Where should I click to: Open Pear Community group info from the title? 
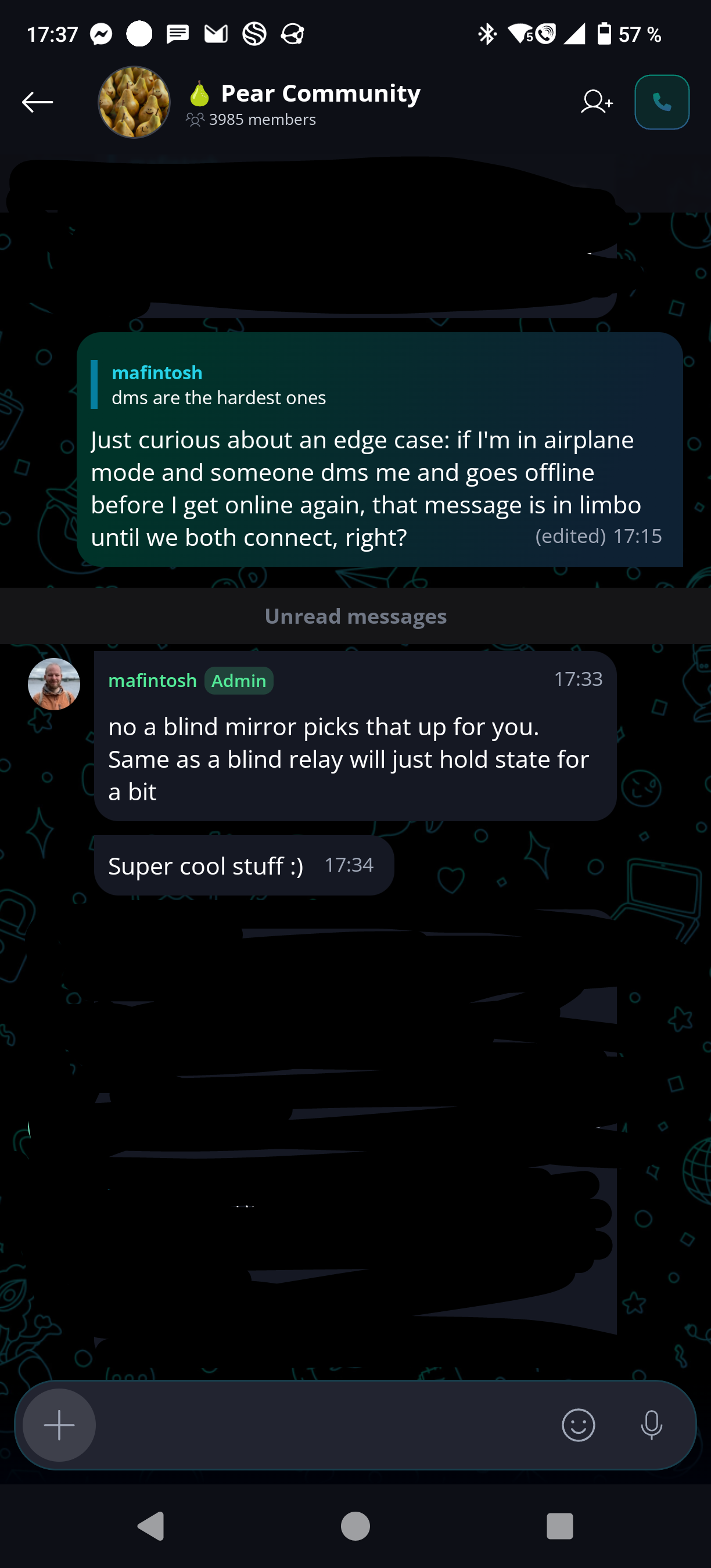coord(321,93)
